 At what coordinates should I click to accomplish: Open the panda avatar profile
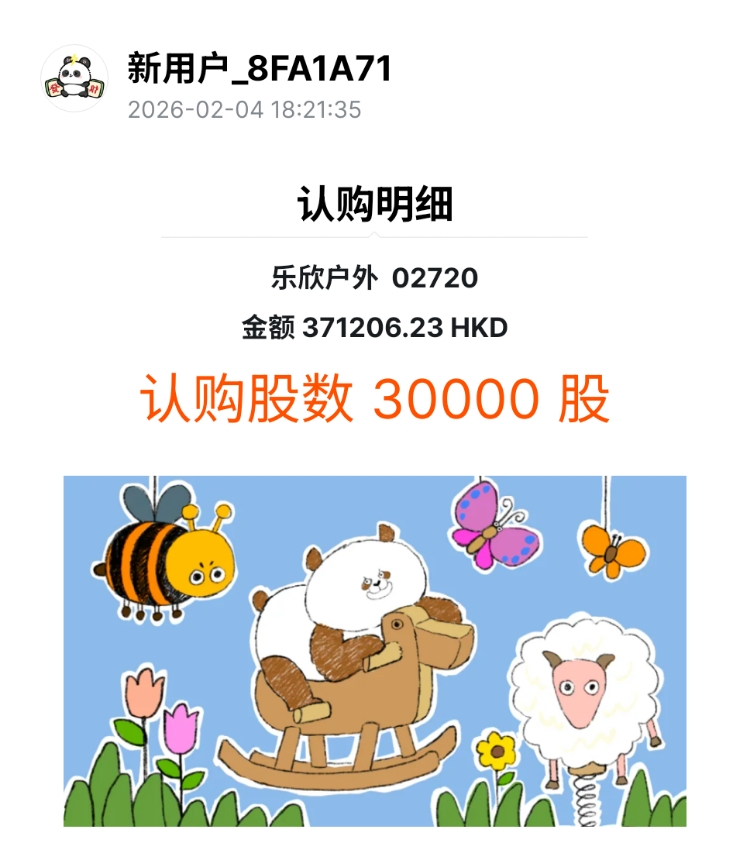tap(74, 77)
